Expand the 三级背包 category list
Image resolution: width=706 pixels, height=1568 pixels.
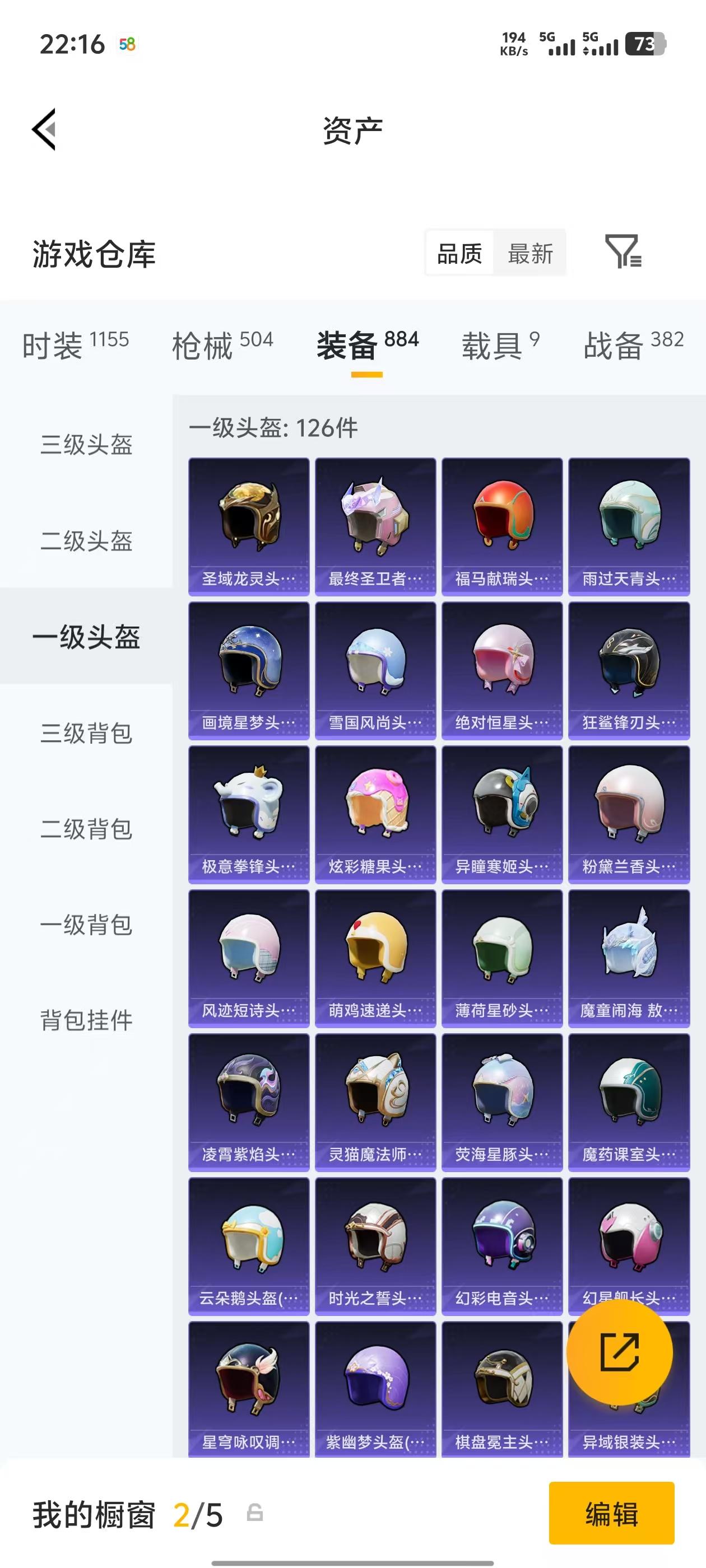[x=86, y=735]
